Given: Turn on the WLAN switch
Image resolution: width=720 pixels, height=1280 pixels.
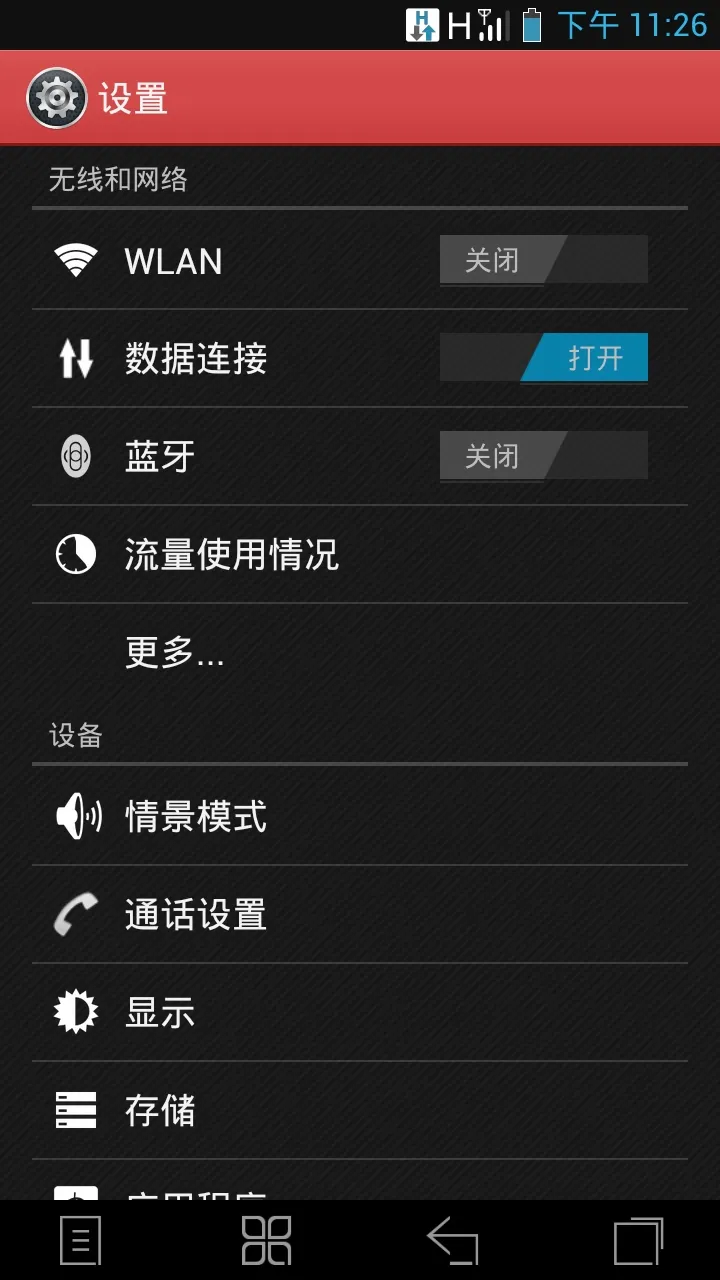Looking at the screenshot, I should coord(543,261).
